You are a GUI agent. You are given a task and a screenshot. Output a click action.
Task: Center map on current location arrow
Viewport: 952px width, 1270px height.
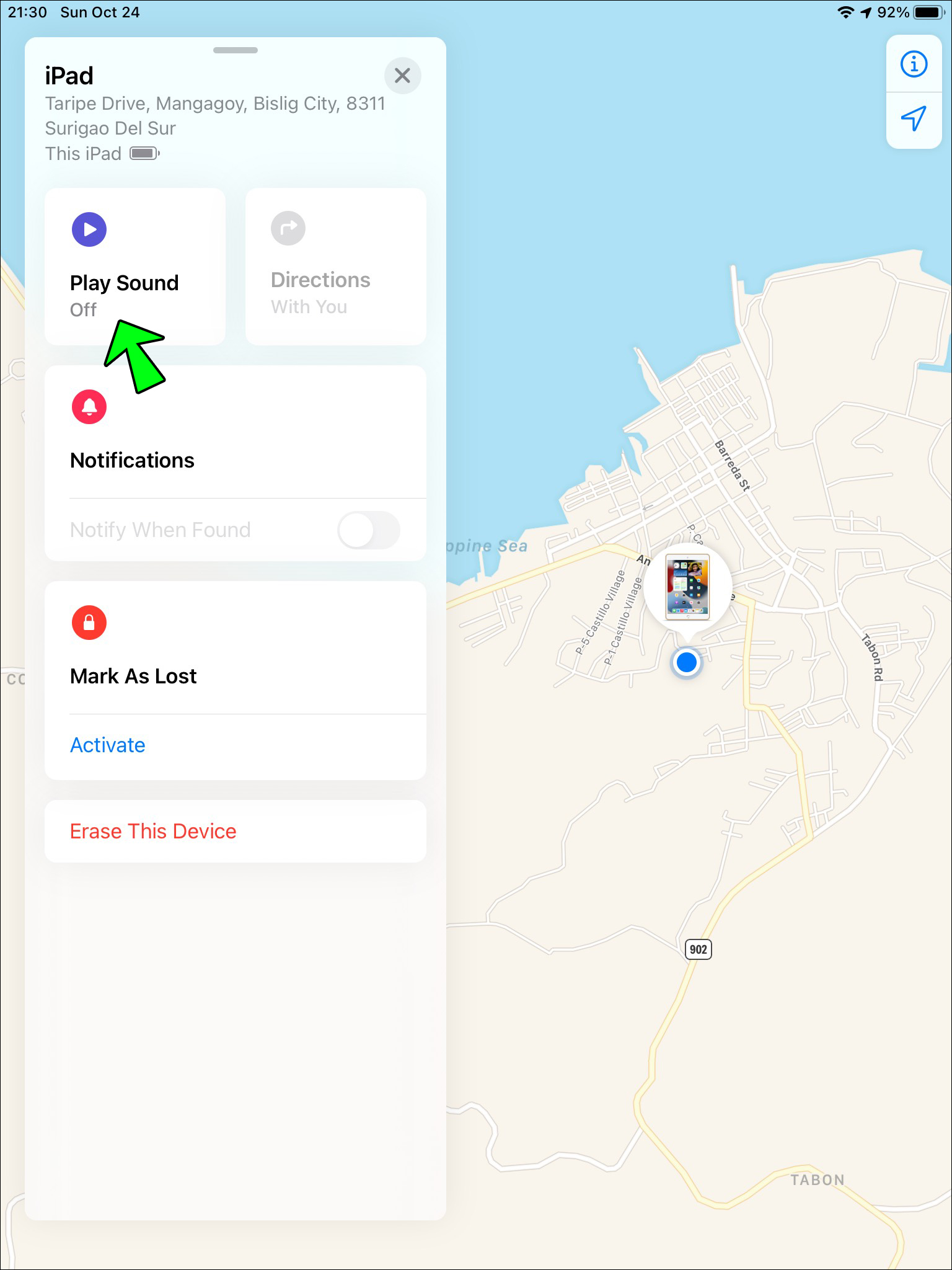(x=914, y=118)
